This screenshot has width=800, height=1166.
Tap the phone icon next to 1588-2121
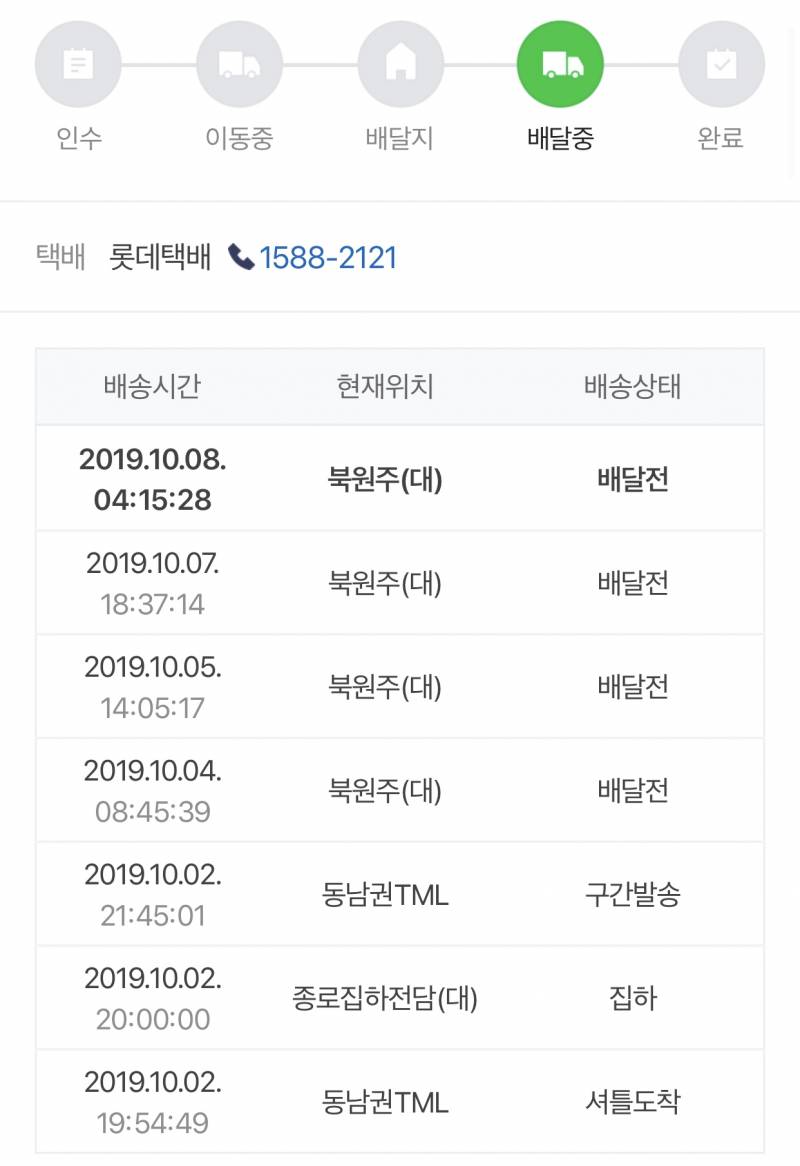pos(239,257)
